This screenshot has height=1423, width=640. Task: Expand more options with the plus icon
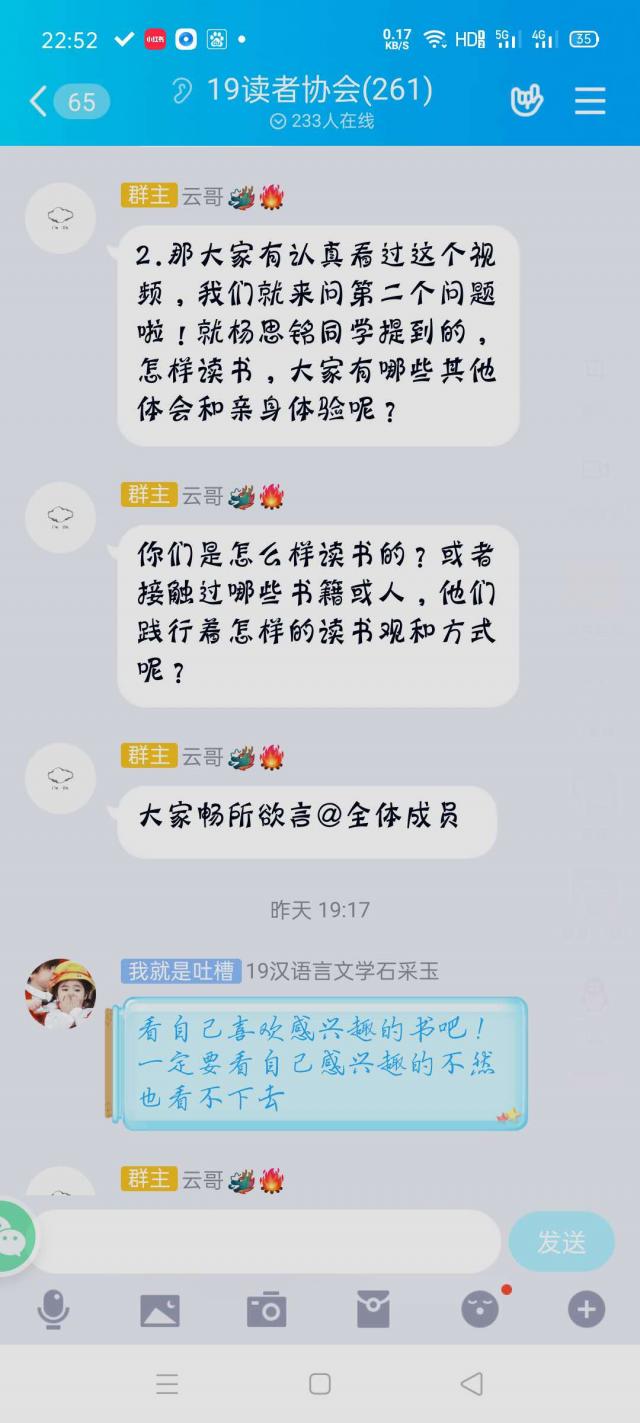pos(586,1309)
